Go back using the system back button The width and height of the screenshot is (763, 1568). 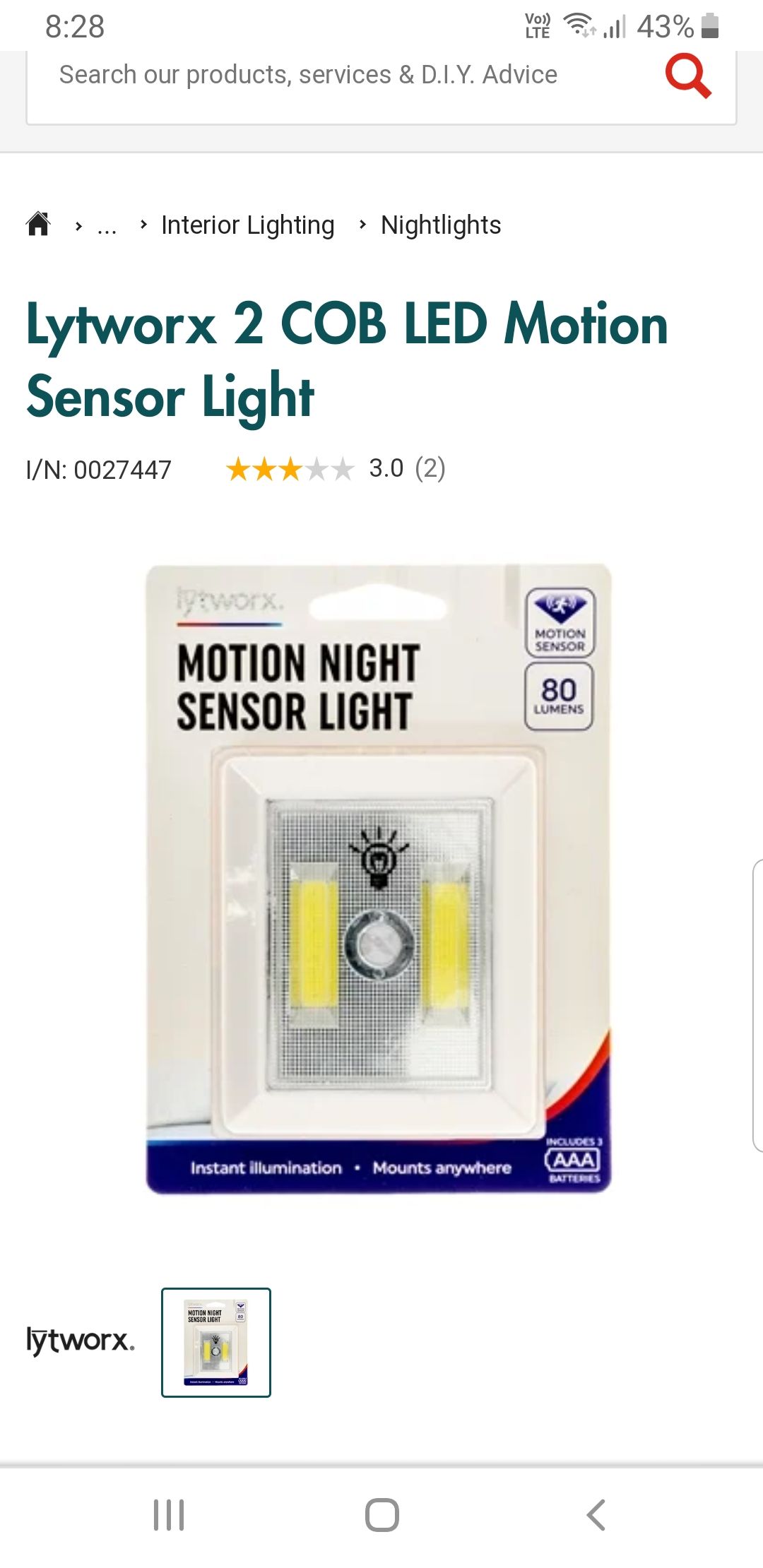[596, 1514]
